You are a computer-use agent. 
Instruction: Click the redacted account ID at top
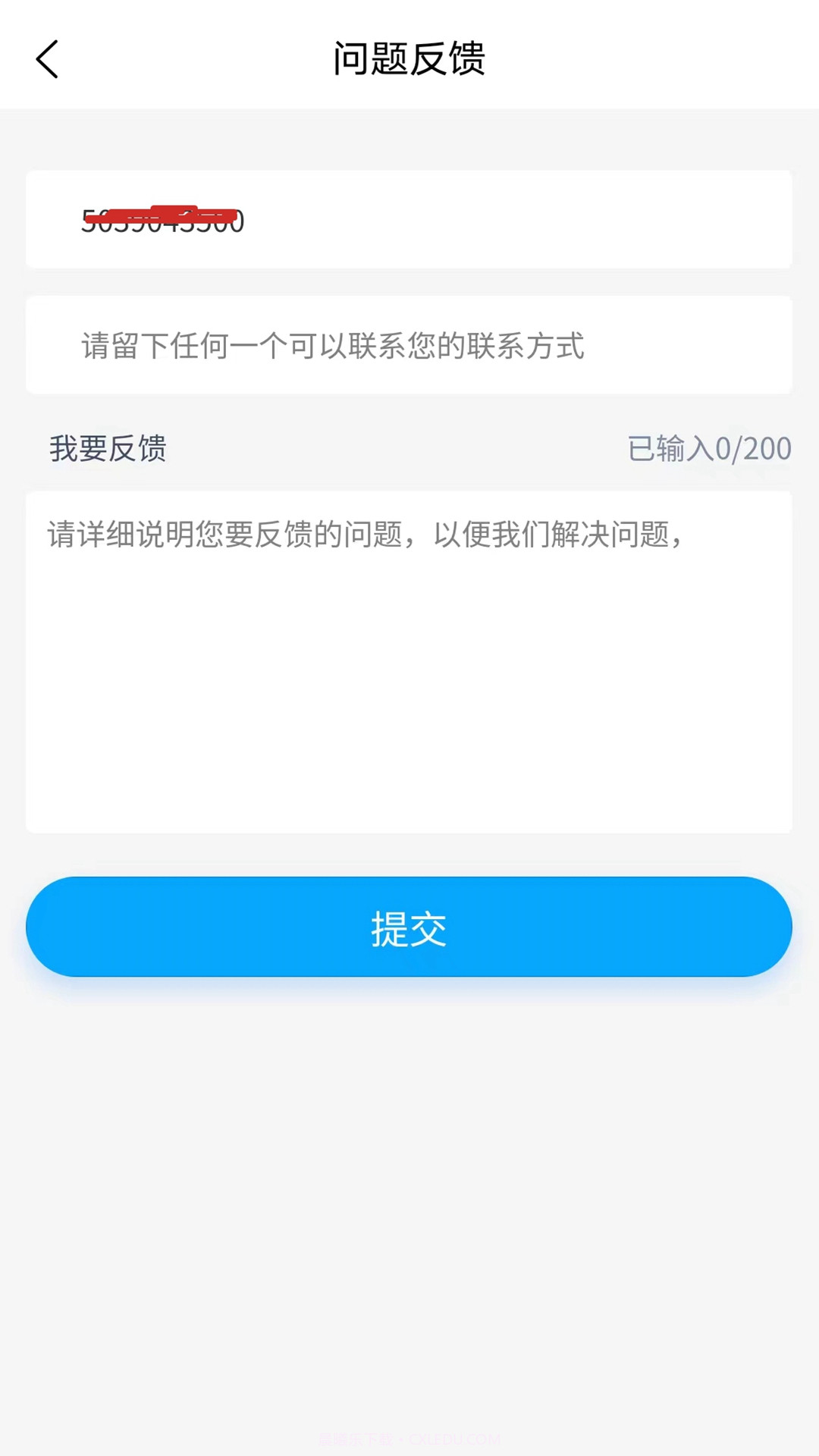pyautogui.click(x=163, y=220)
